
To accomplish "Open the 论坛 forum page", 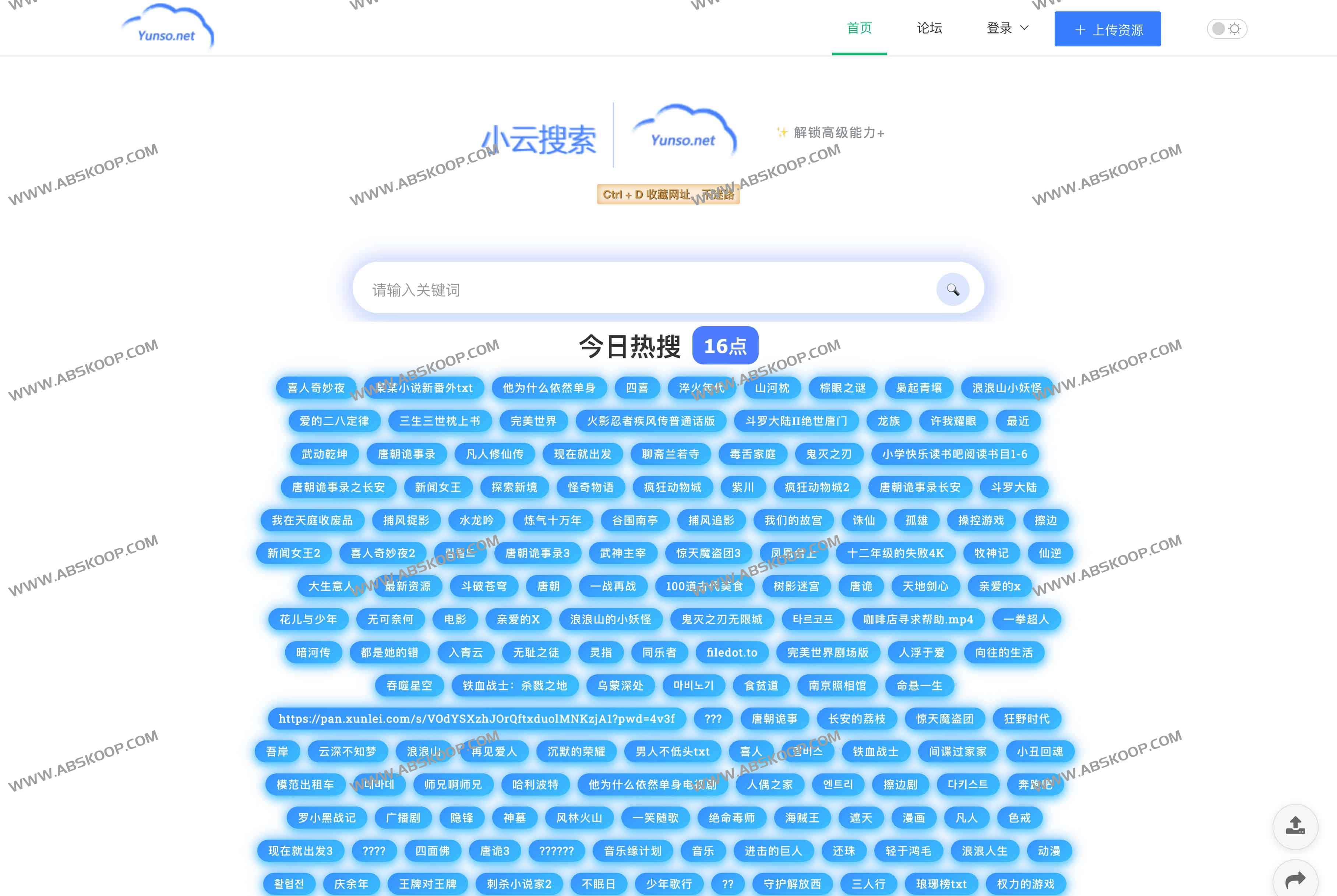I will pos(929,28).
